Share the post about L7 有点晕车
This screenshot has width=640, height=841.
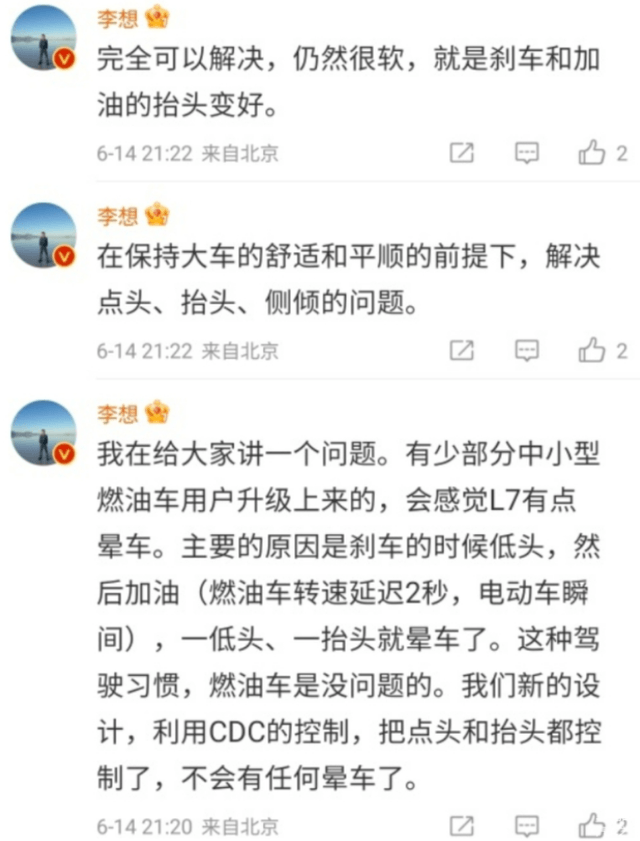pos(461,826)
